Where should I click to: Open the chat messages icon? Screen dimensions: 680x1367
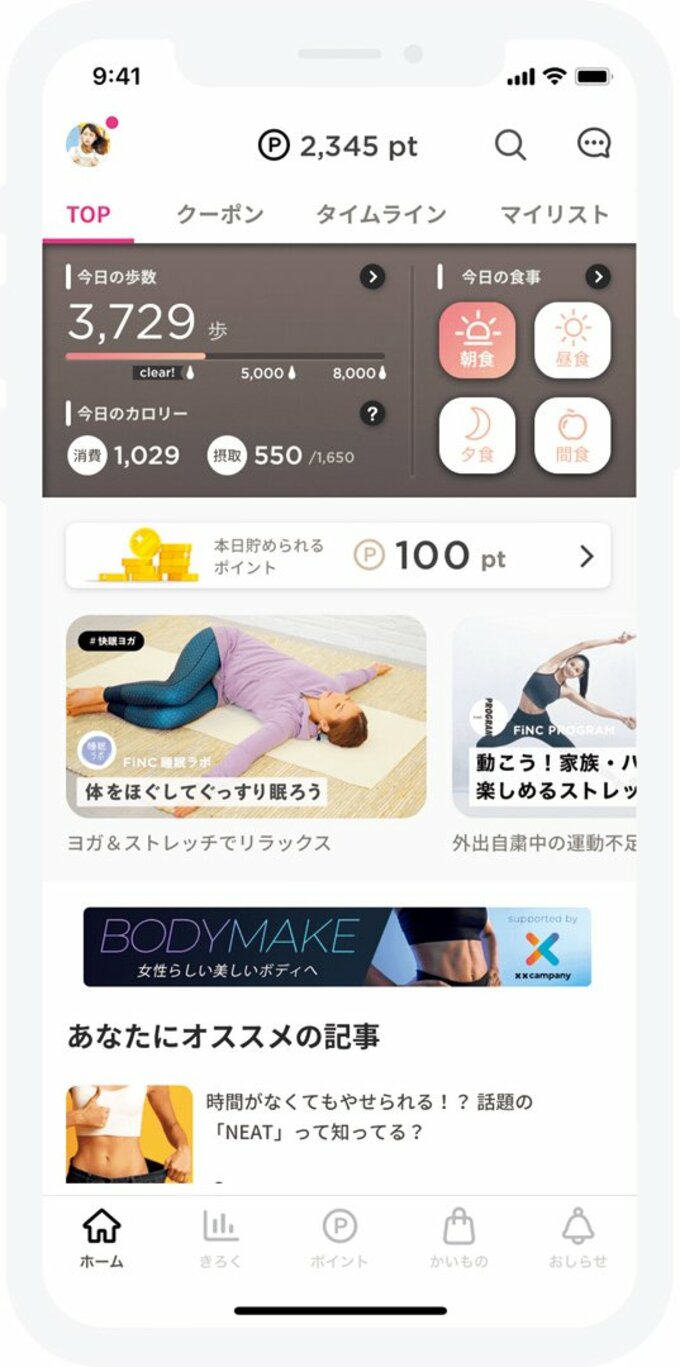(x=594, y=145)
